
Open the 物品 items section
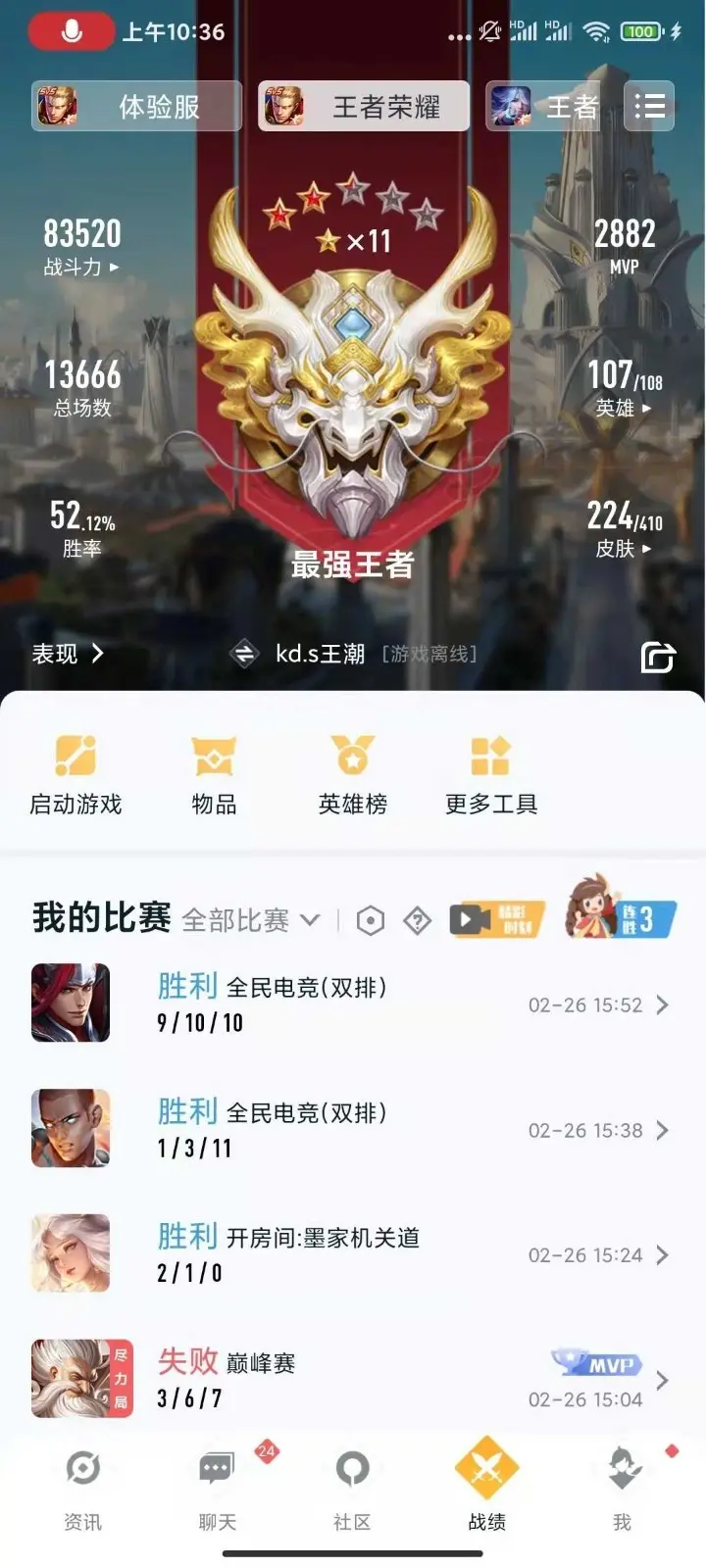point(214,775)
